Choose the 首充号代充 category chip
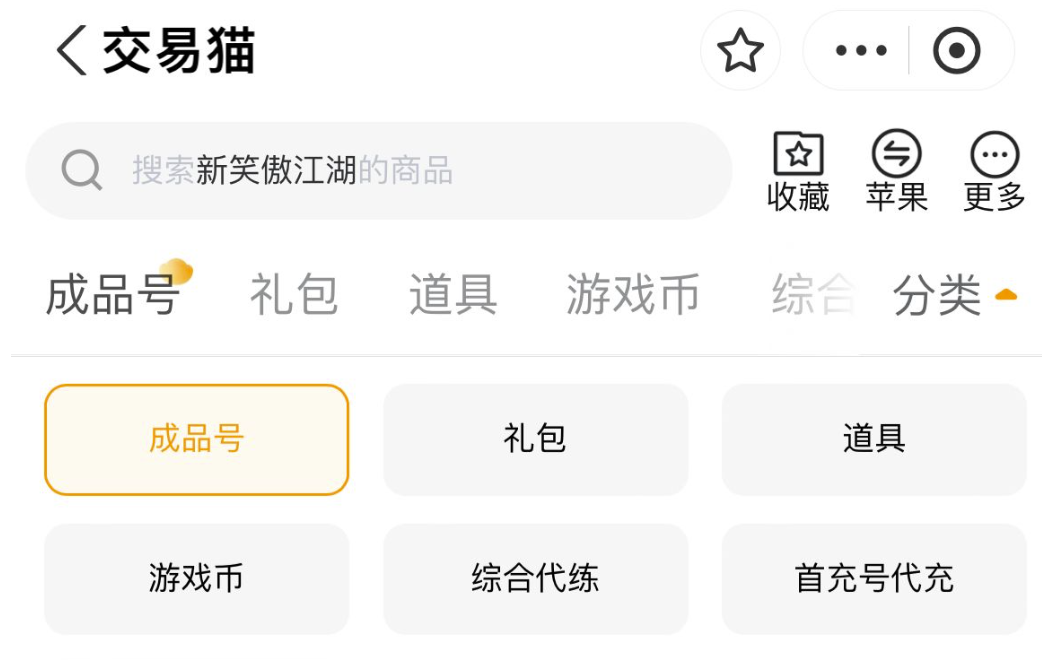1042x660 pixels. 874,579
